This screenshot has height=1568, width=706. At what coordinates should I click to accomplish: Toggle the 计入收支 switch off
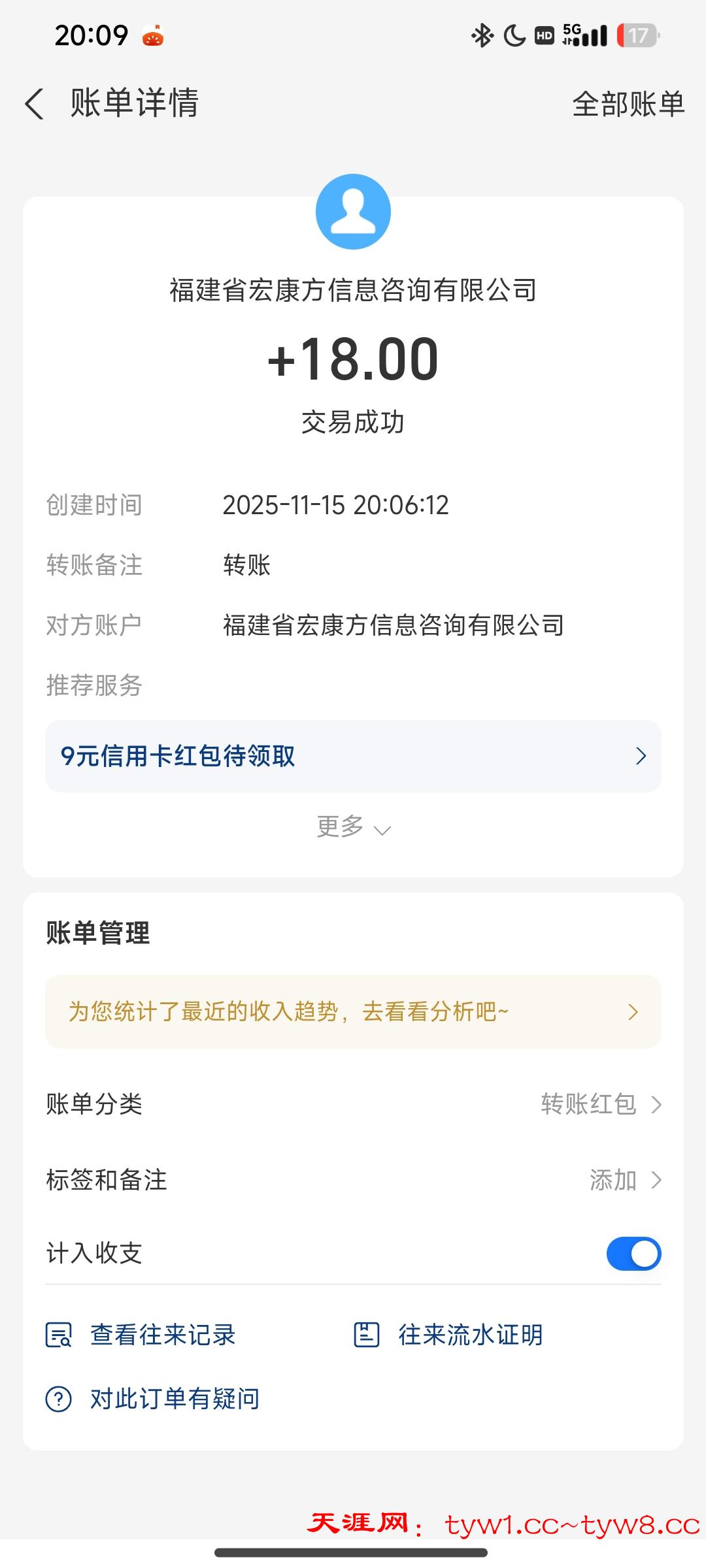click(x=633, y=1253)
